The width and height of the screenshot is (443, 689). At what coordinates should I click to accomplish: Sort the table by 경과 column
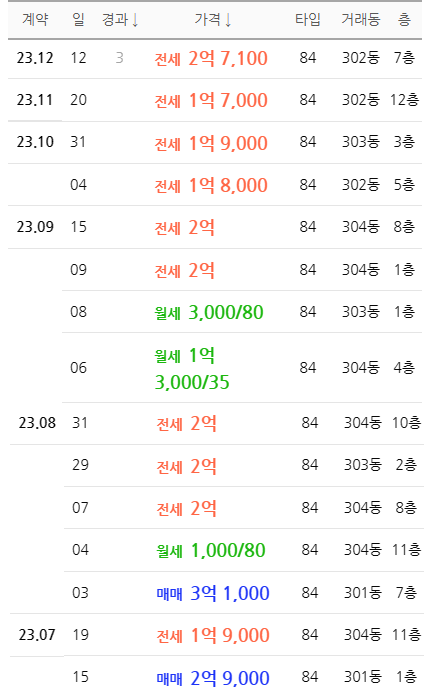(120, 19)
